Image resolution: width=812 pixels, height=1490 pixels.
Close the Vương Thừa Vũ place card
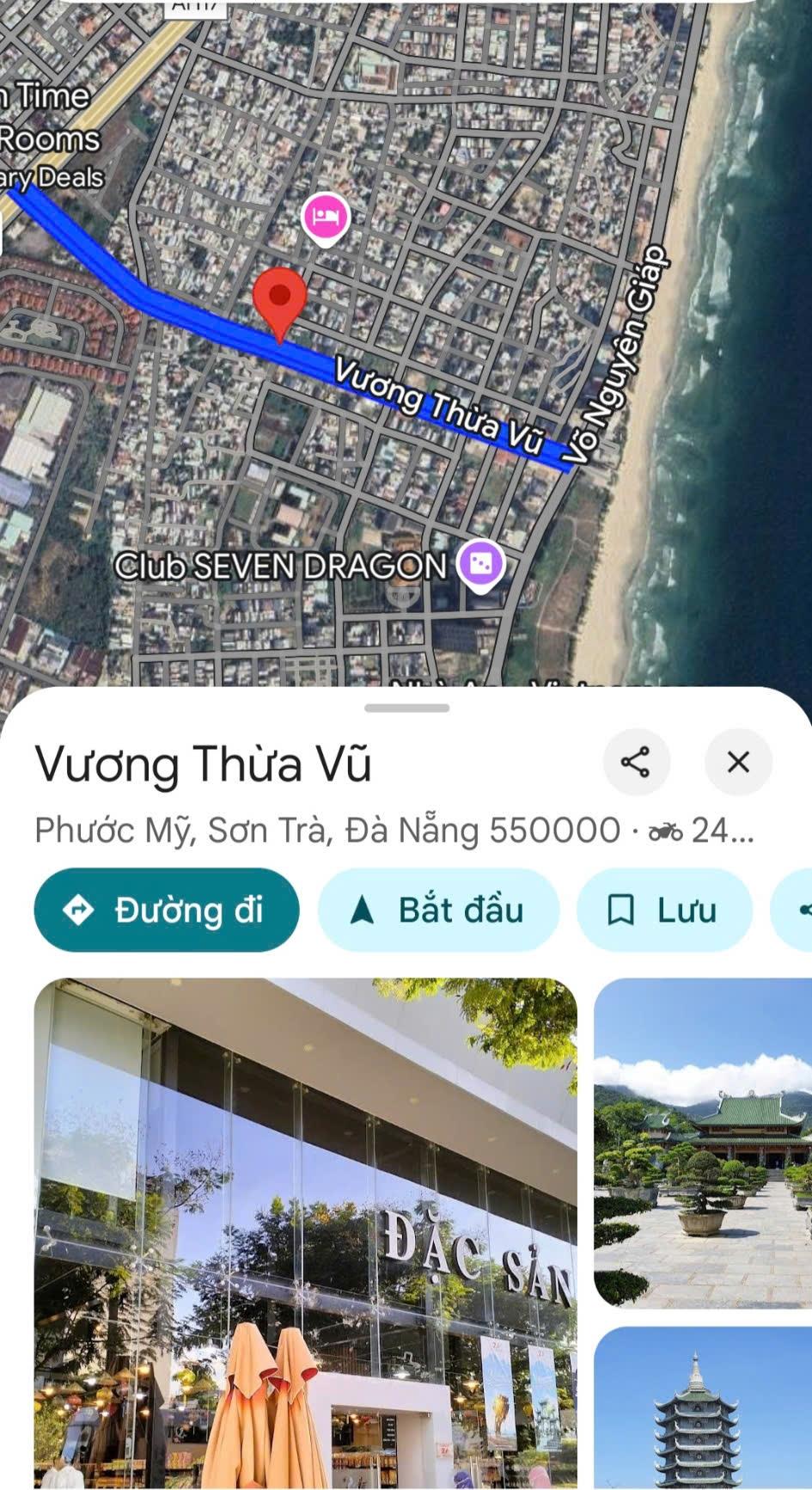[738, 762]
